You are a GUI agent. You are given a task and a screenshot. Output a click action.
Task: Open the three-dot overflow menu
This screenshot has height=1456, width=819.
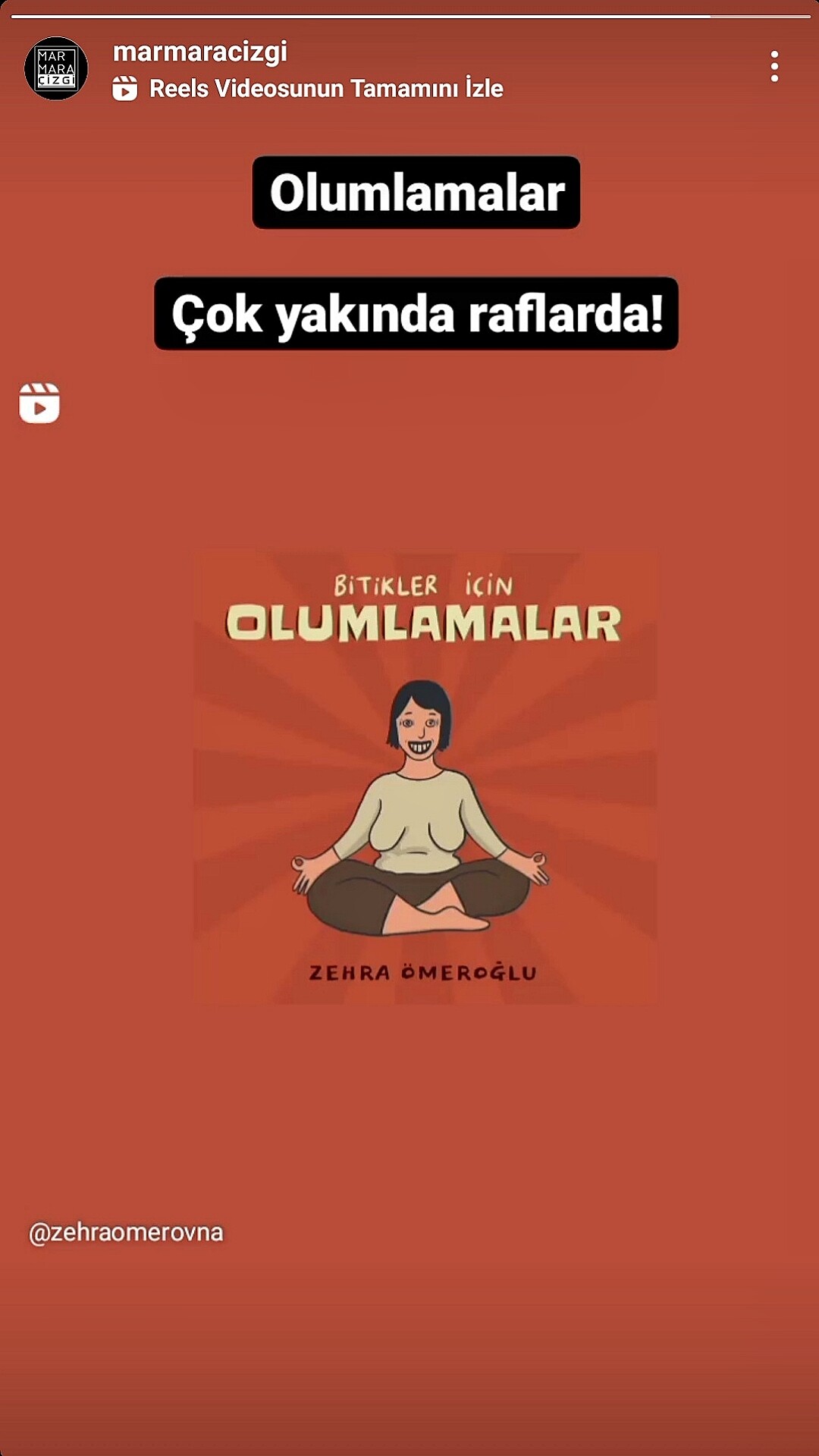(x=774, y=67)
